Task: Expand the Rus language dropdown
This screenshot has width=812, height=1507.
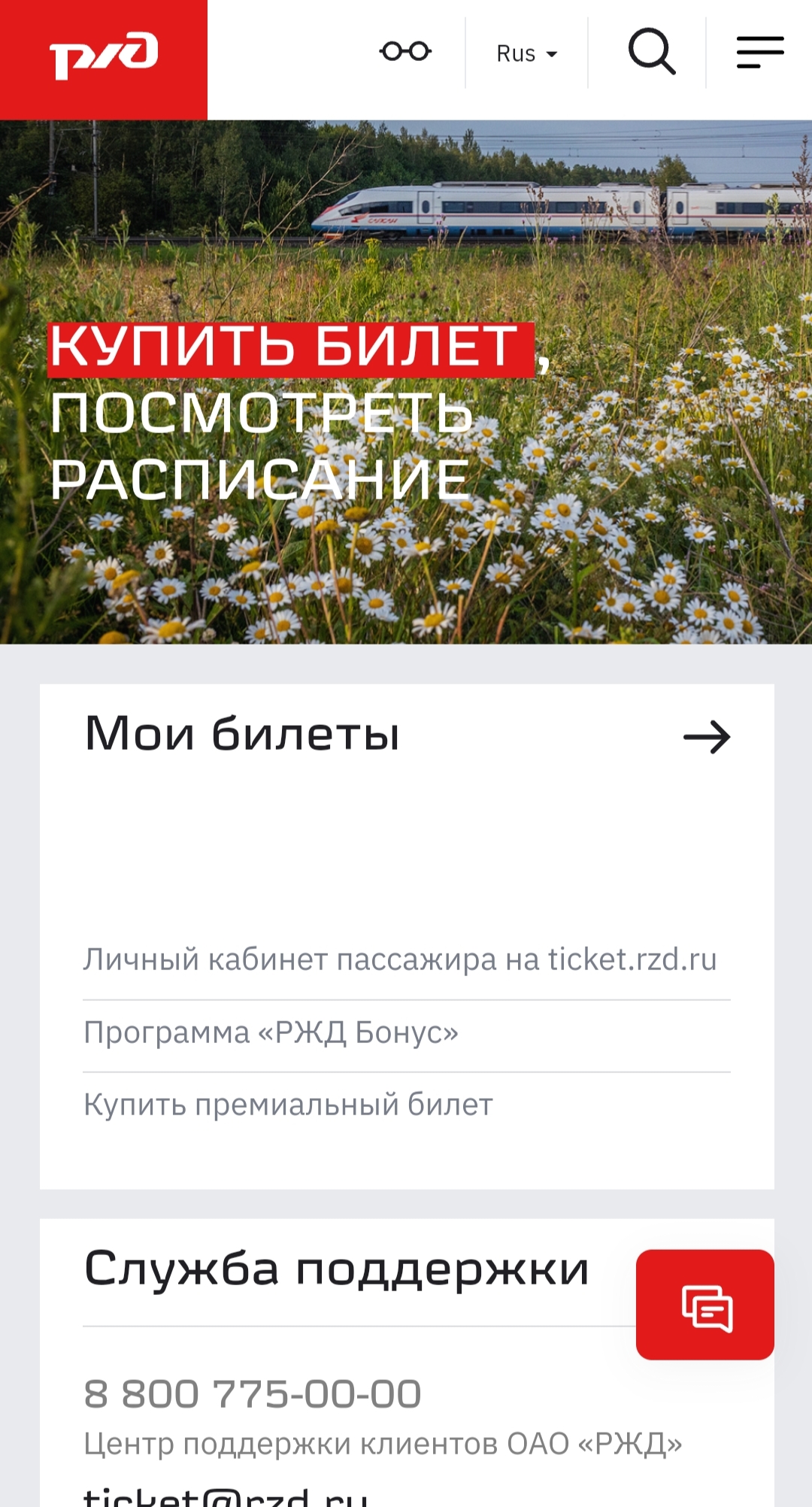Action: coord(526,53)
